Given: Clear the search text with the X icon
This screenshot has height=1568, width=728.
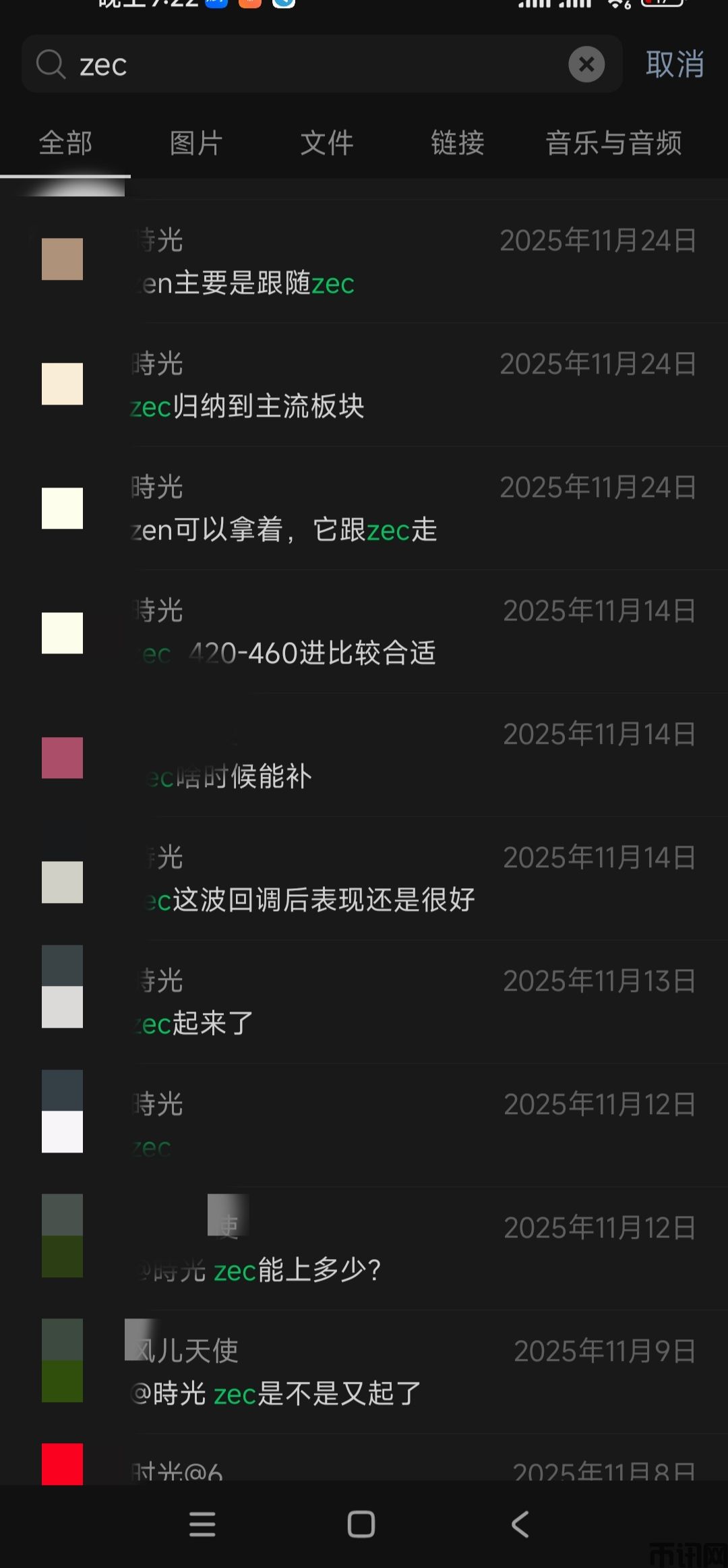Looking at the screenshot, I should [x=586, y=65].
